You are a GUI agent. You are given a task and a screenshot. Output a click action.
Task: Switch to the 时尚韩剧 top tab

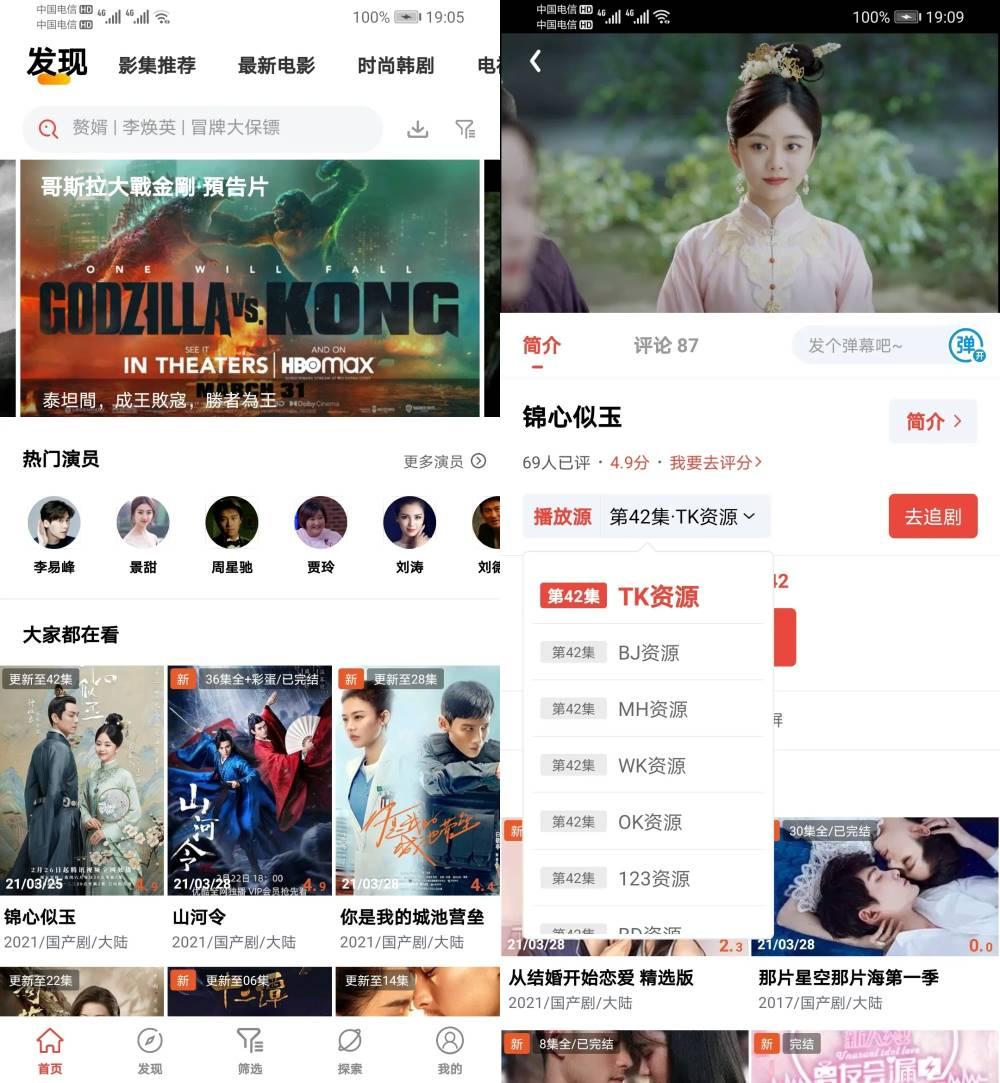tap(396, 66)
